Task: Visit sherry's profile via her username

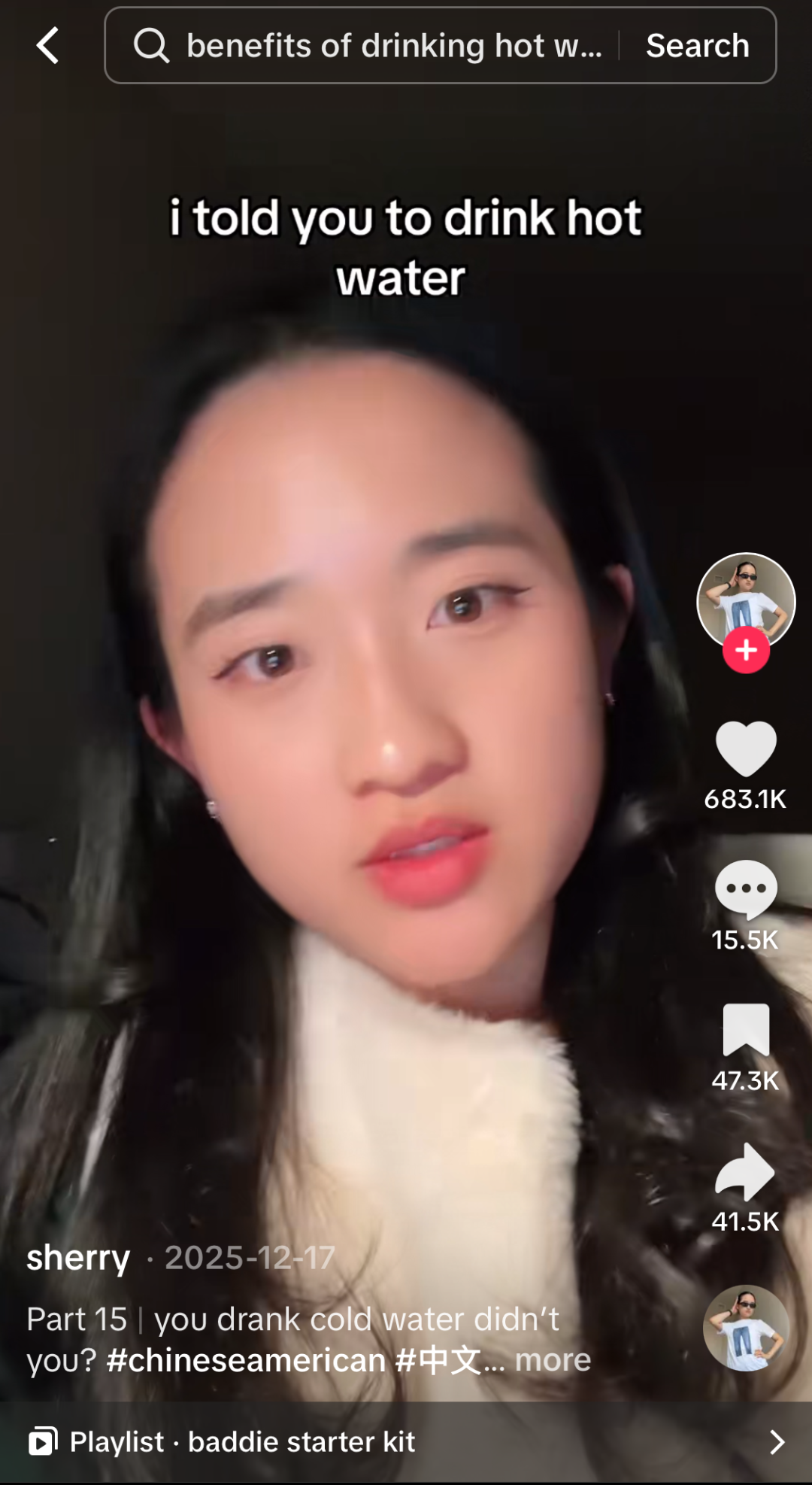Action: [77, 1256]
